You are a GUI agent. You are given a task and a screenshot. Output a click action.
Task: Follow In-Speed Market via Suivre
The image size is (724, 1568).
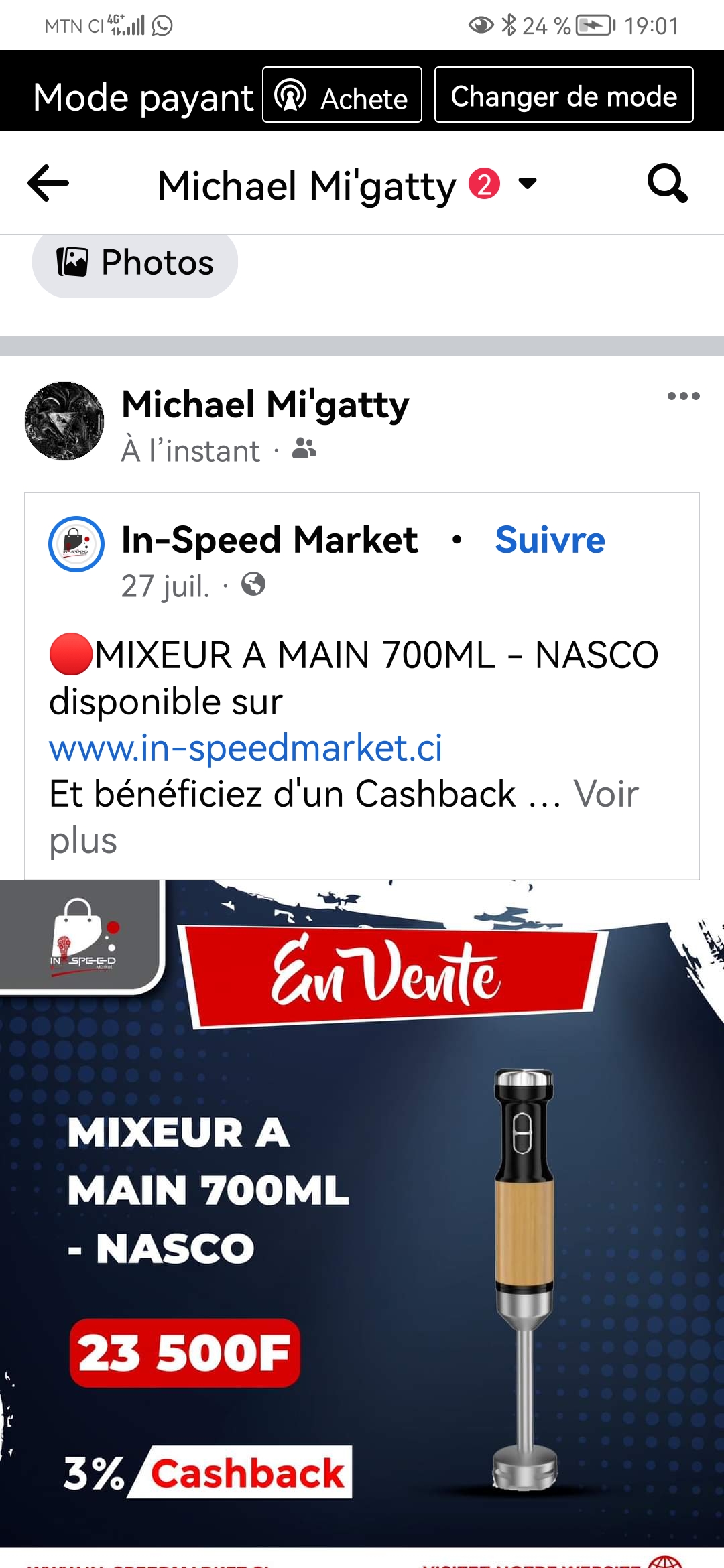click(x=550, y=540)
